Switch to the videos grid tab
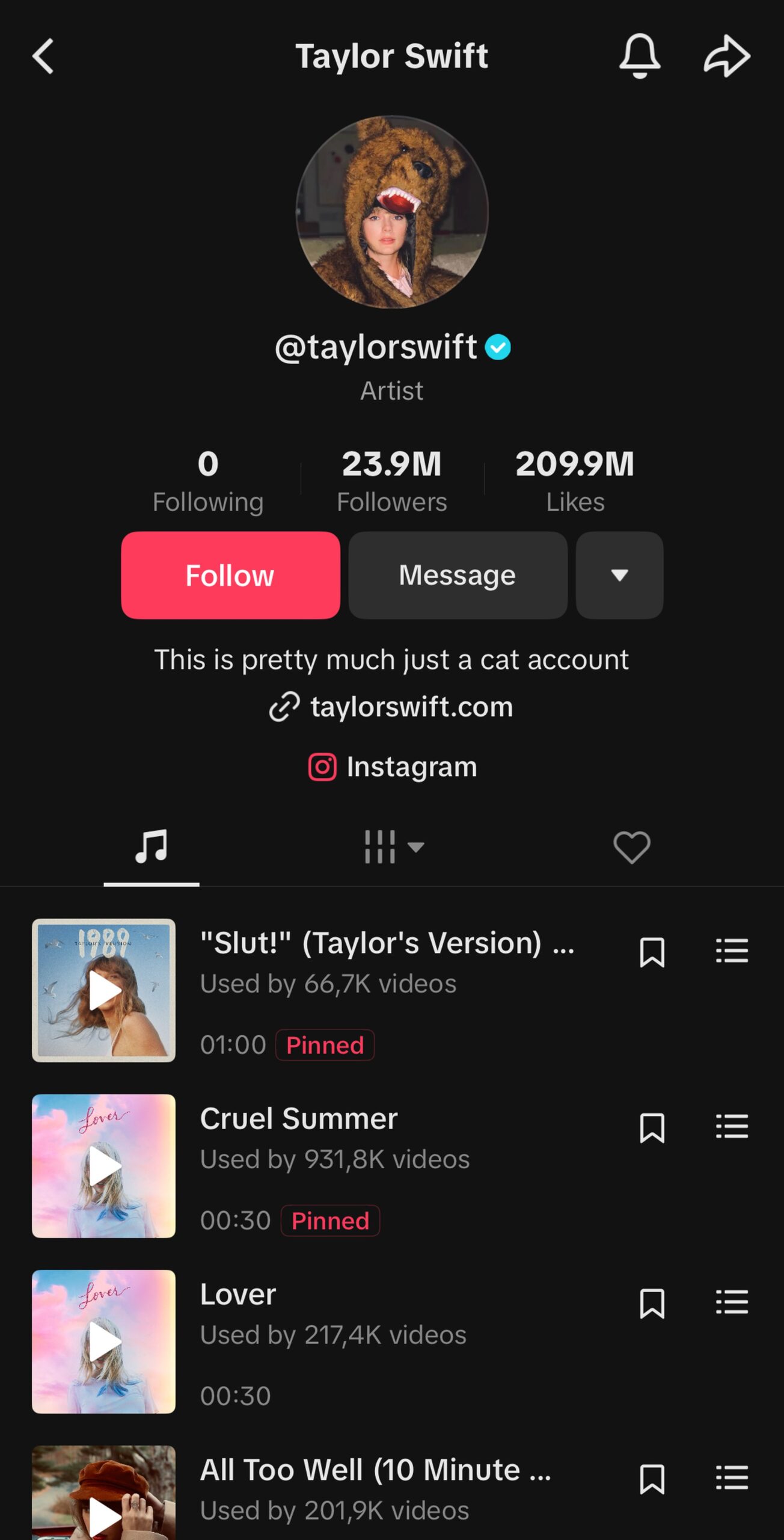The image size is (784, 1540). click(392, 847)
